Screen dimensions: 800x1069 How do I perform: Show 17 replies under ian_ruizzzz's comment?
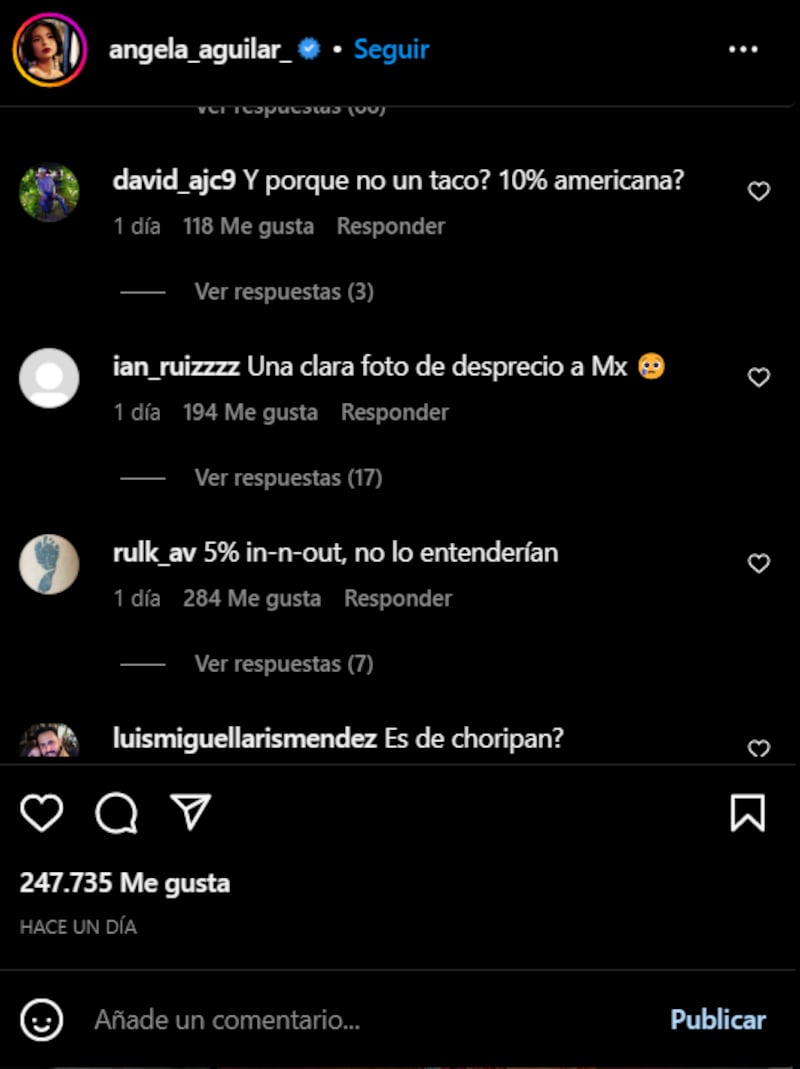(x=288, y=478)
